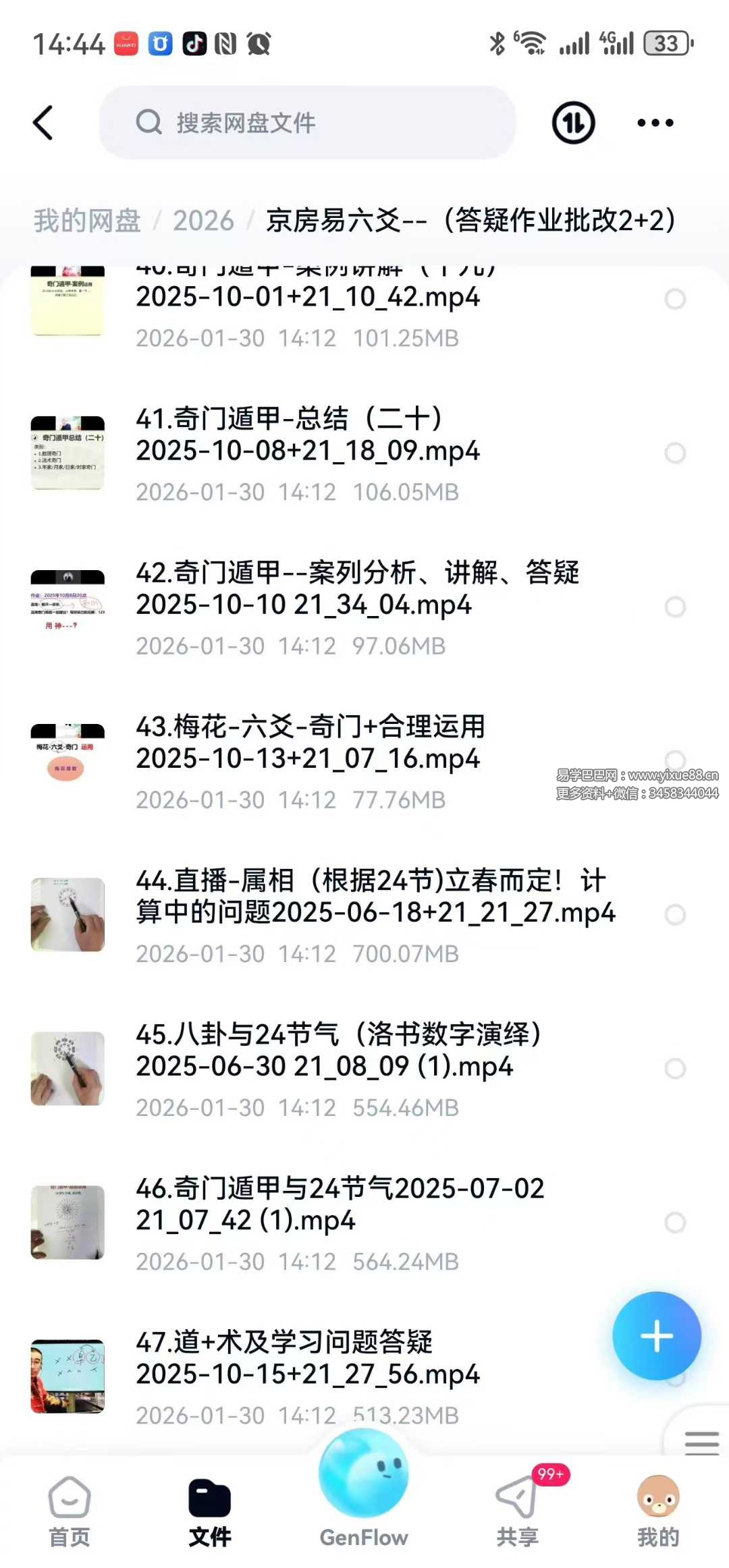Go to the 2026 breadcrumb folder
Screen dimensions: 729x1568
[203, 221]
